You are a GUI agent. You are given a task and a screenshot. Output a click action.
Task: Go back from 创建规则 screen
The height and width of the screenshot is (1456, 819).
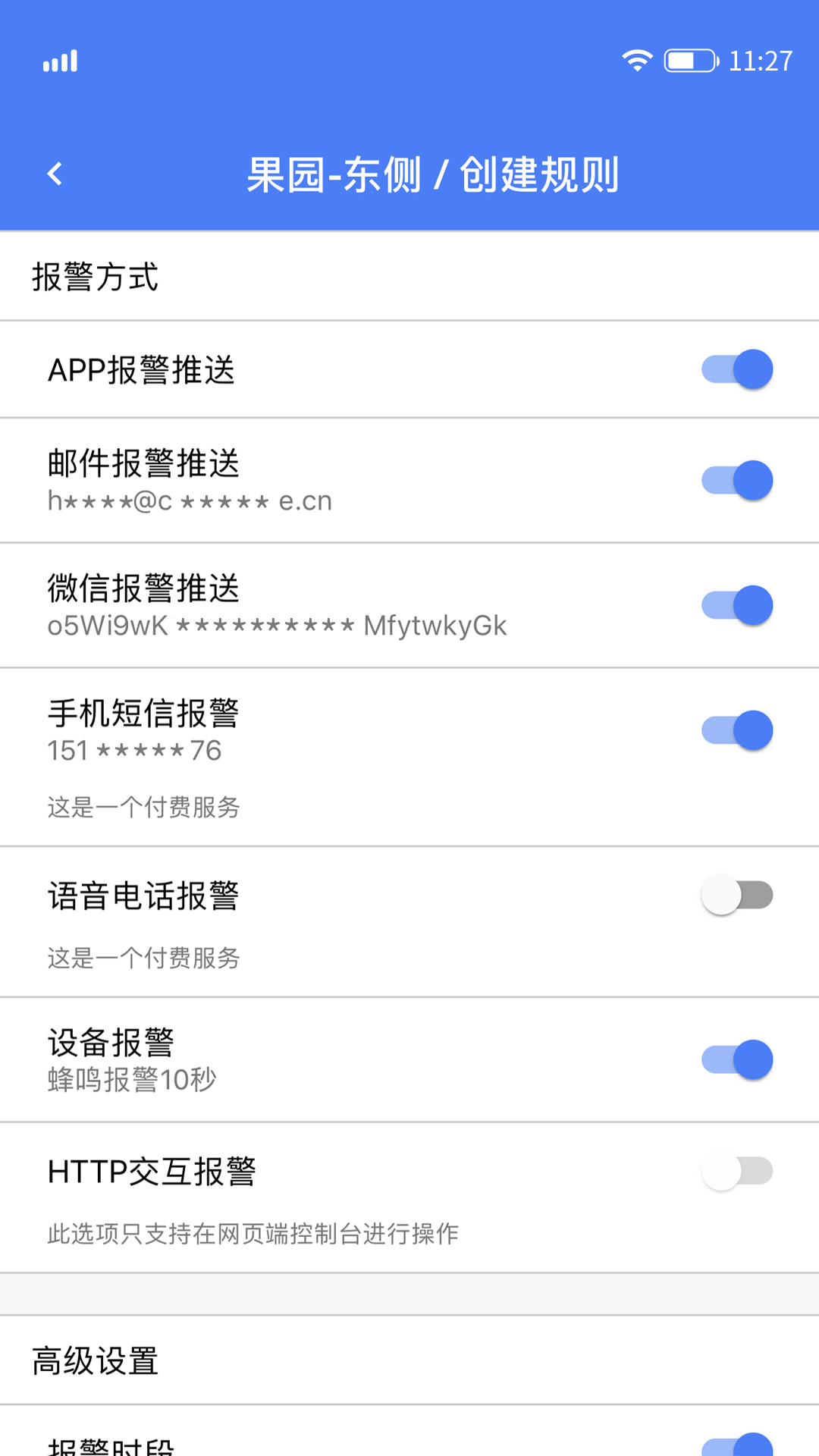(x=55, y=174)
